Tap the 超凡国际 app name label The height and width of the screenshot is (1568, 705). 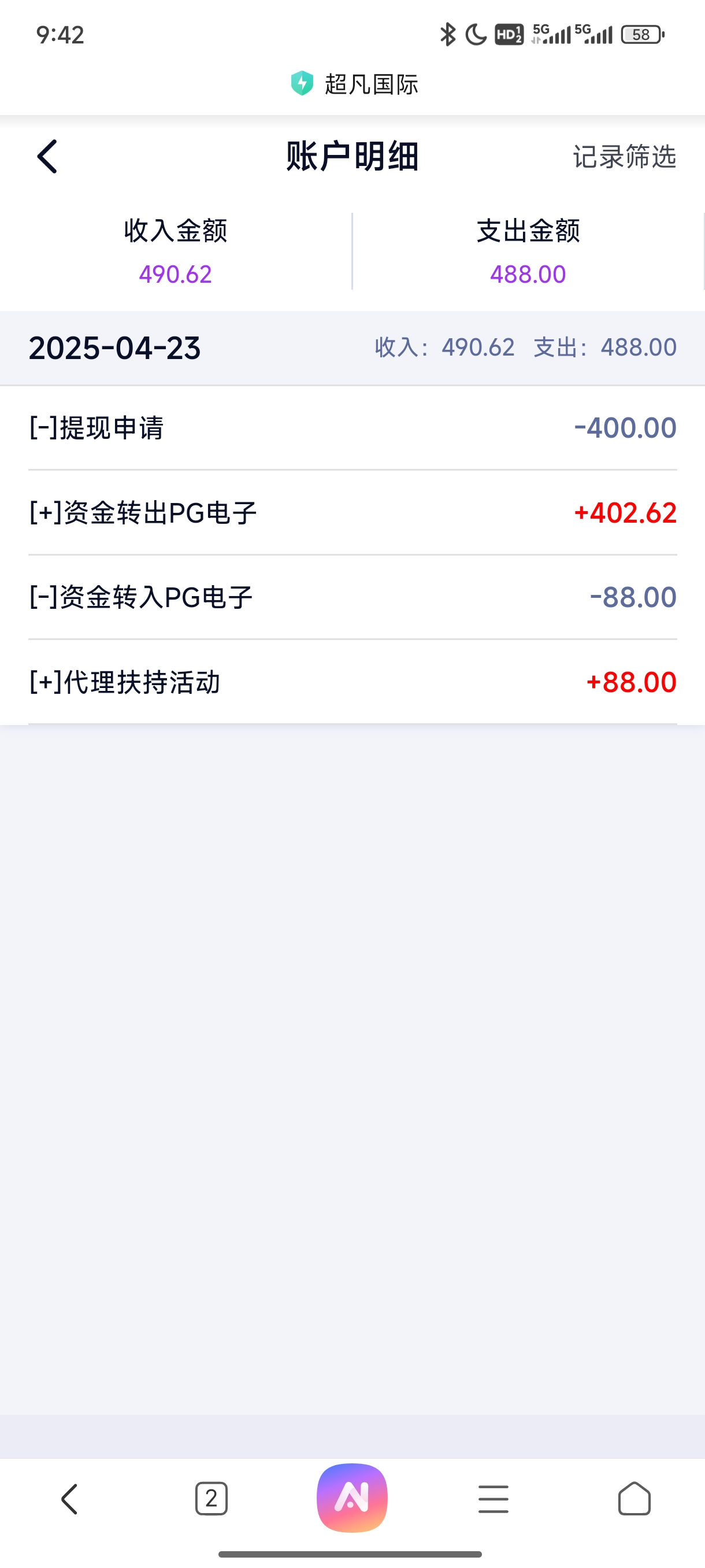point(371,84)
